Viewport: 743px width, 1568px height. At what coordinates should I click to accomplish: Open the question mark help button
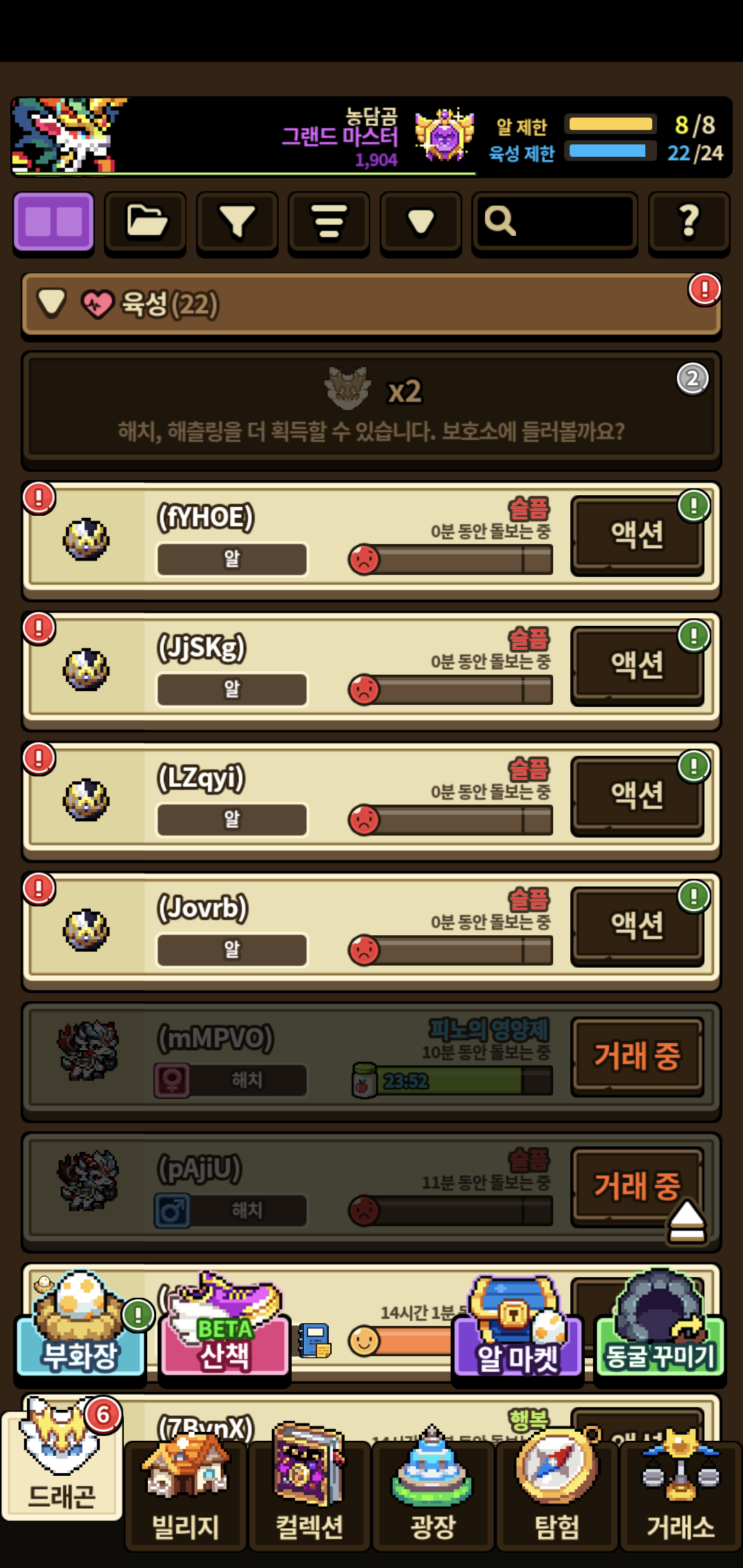(689, 222)
